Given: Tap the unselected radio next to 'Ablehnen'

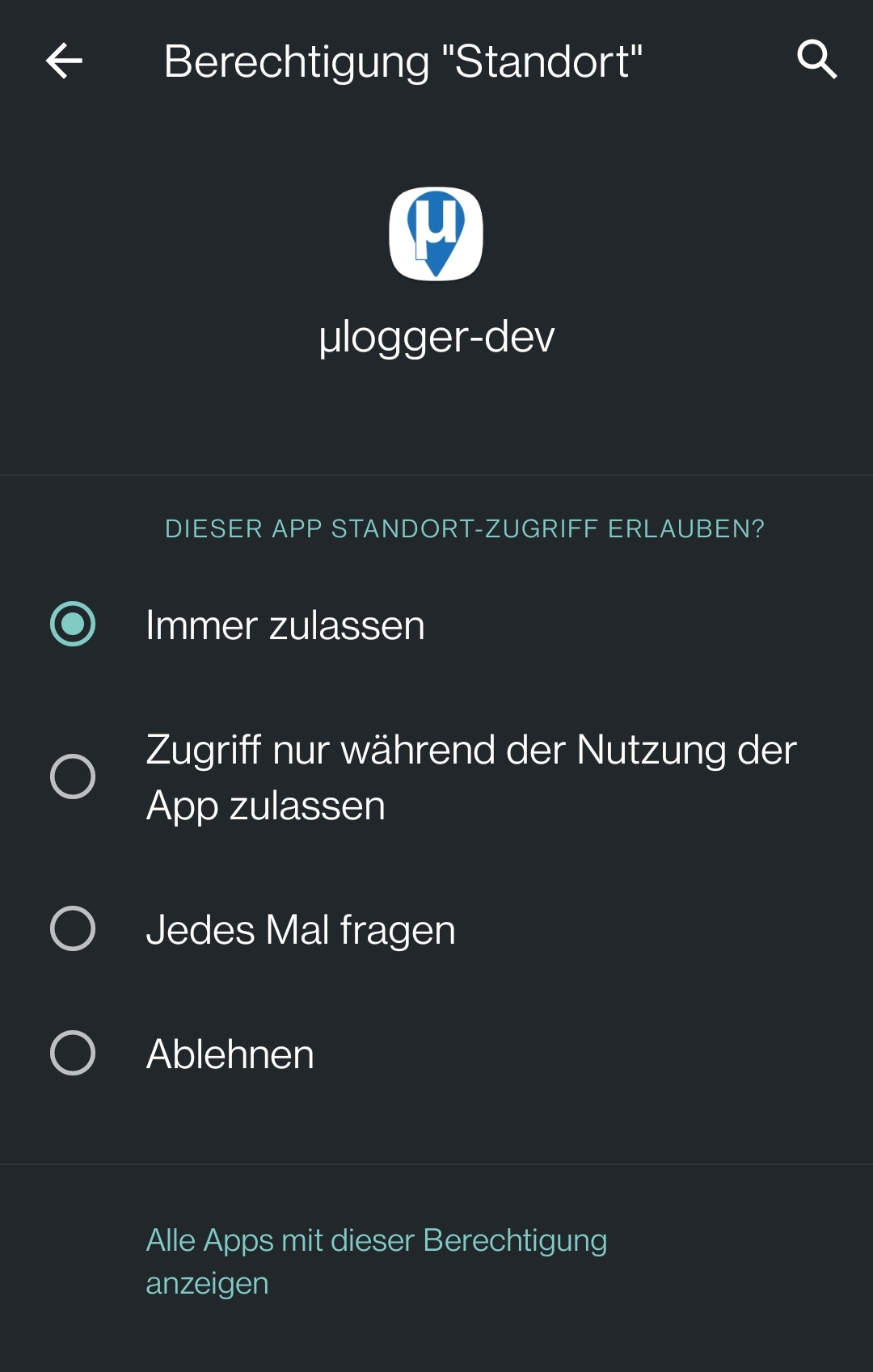Looking at the screenshot, I should 73,1052.
